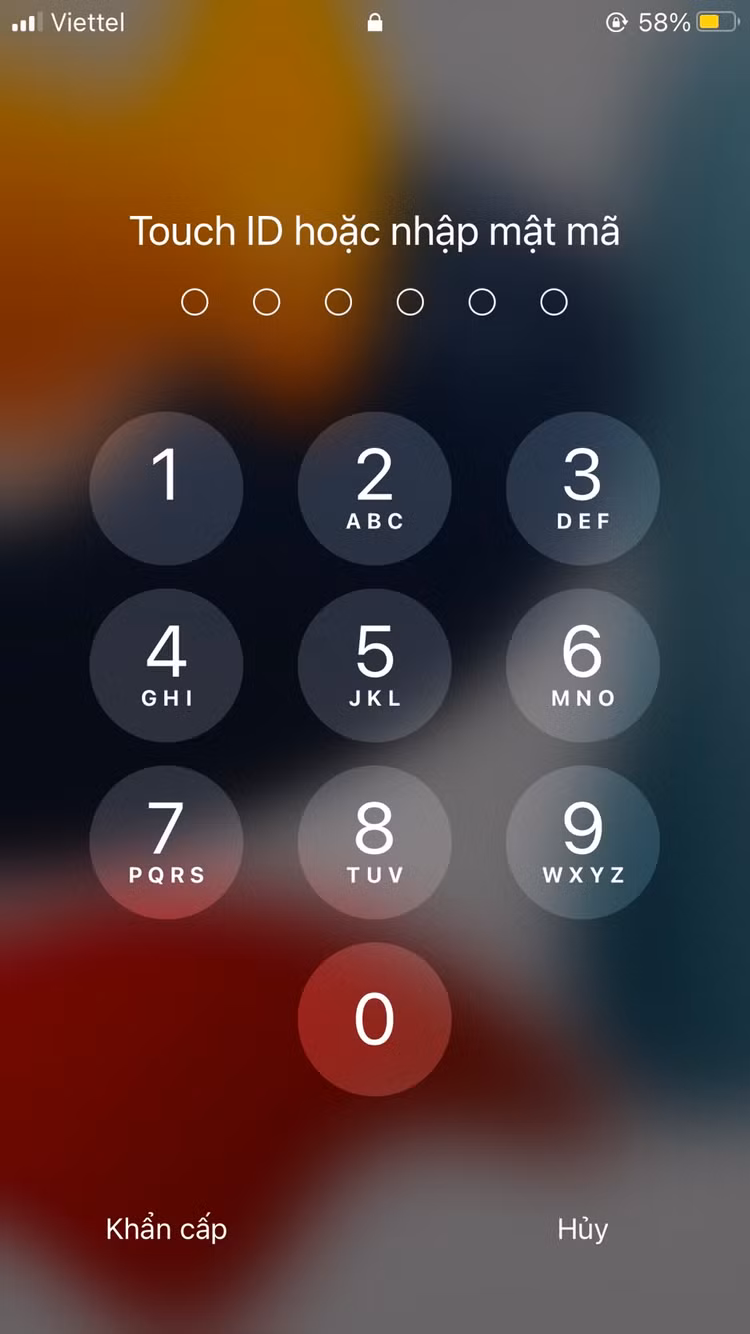Tap the 4 GHI key
Screen dimensions: 750x1334
166,665
